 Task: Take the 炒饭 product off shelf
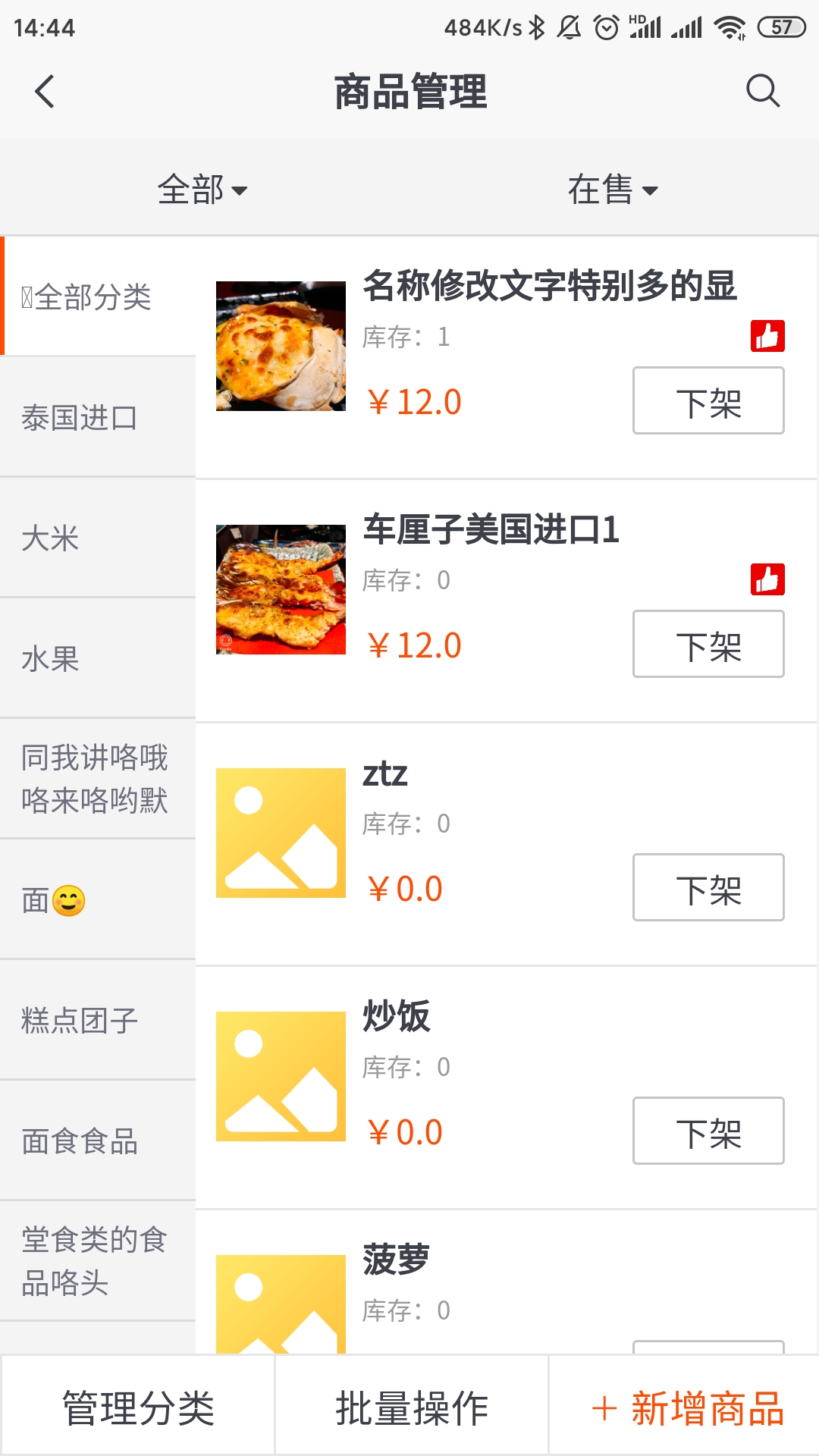[708, 1131]
